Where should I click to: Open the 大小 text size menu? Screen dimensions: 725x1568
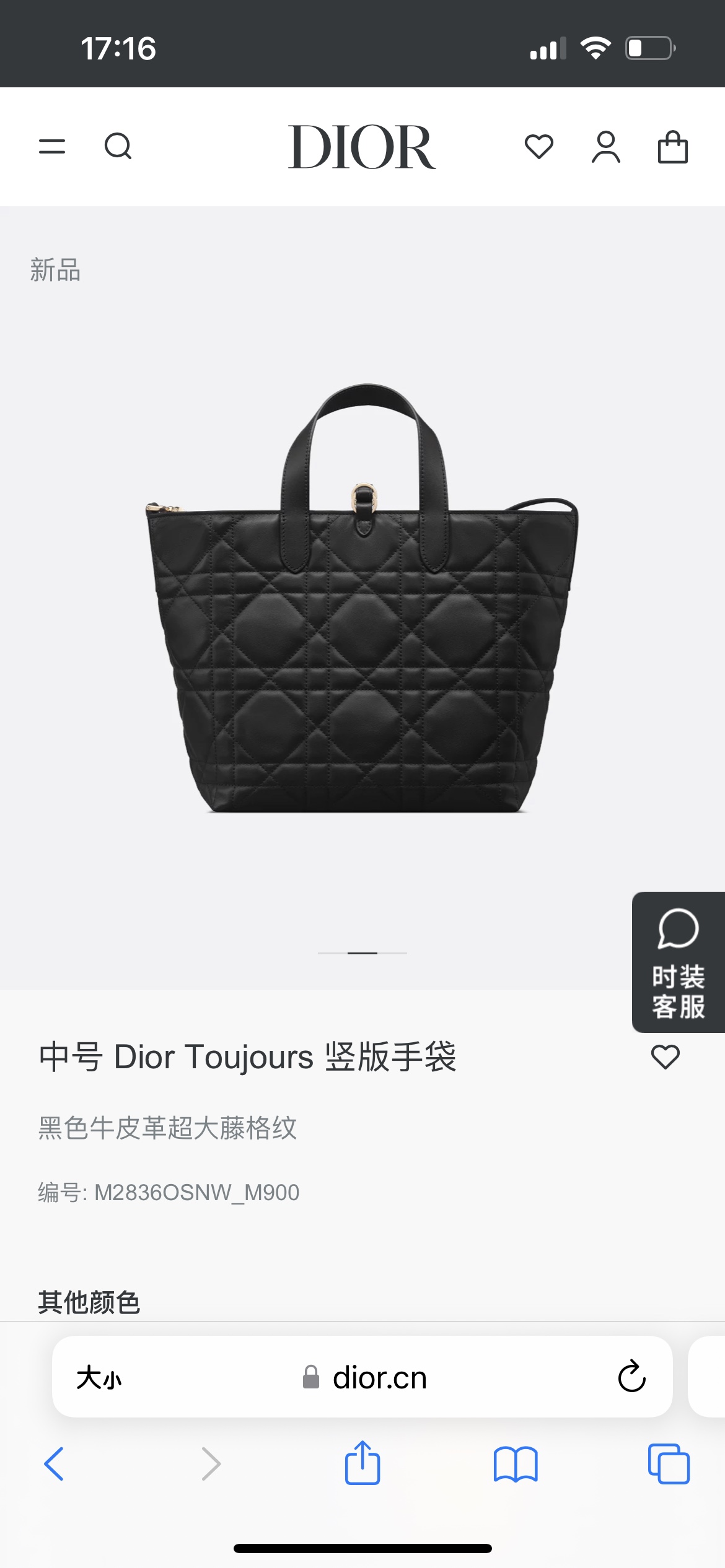(99, 1378)
